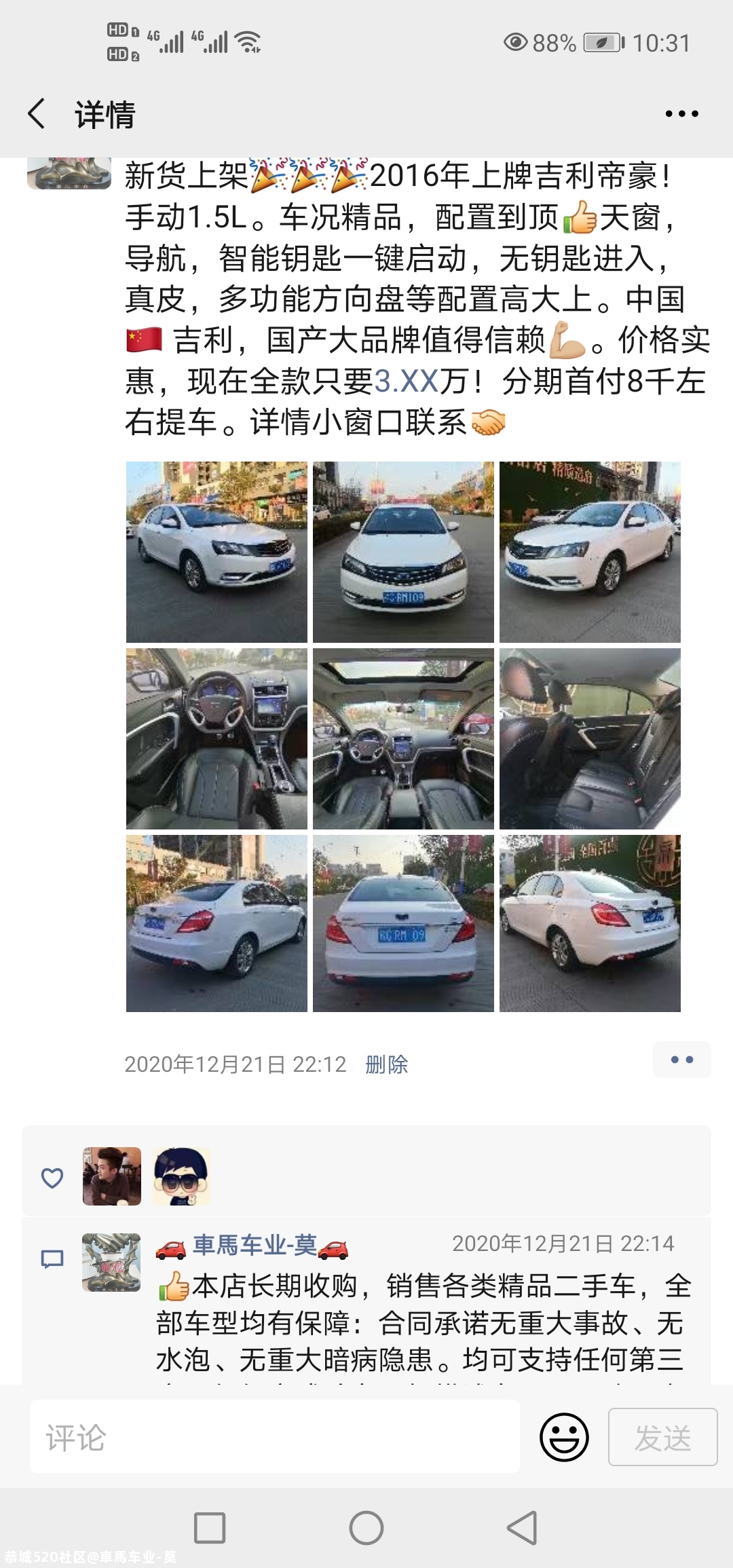Open the three-dot menu in the title bar

[x=681, y=114]
